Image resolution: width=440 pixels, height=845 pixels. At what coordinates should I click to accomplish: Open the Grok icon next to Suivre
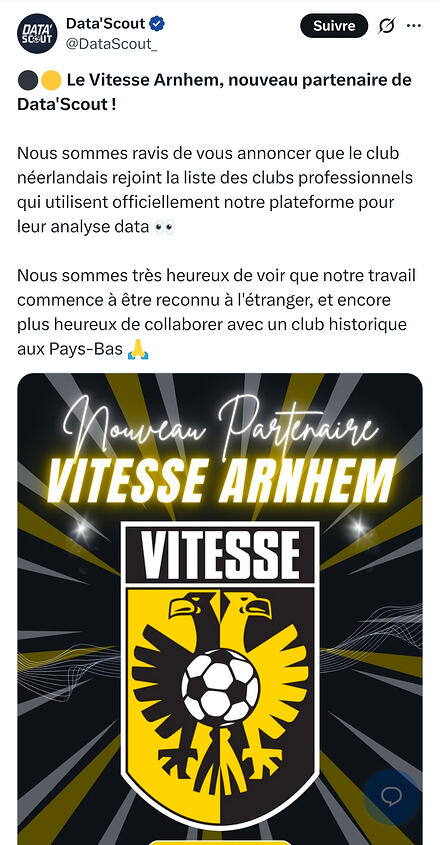[x=387, y=25]
